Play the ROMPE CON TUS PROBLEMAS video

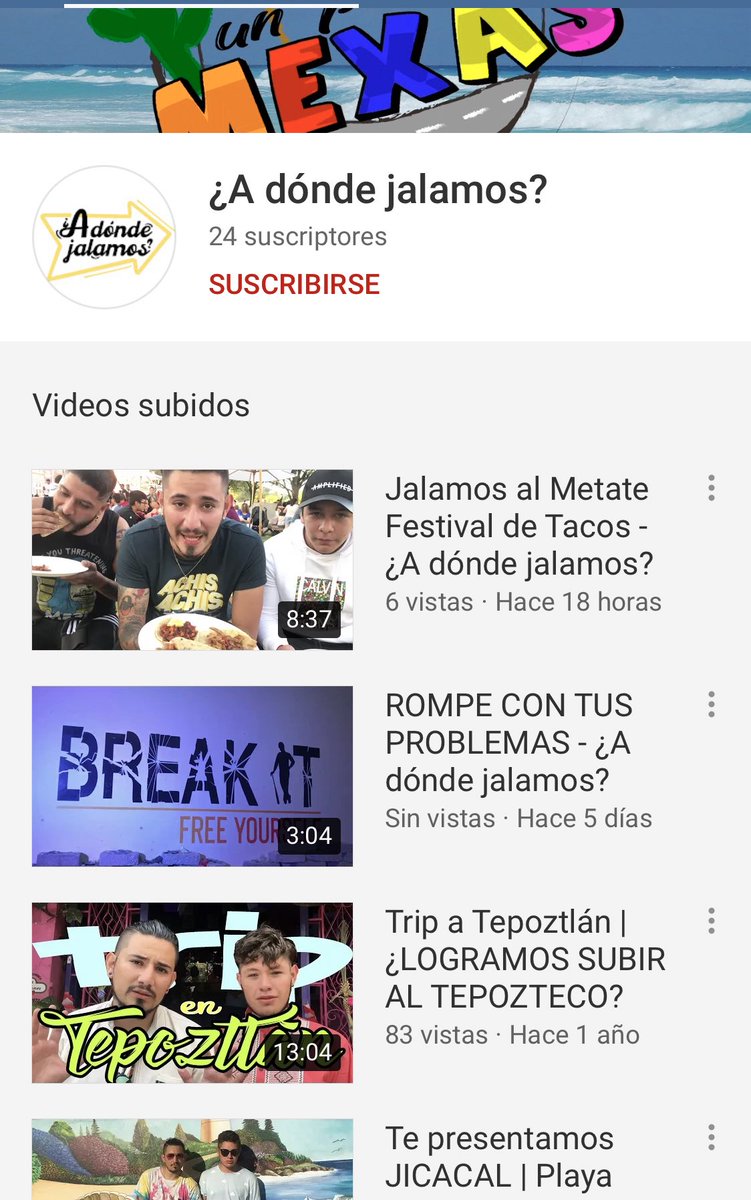[192, 776]
